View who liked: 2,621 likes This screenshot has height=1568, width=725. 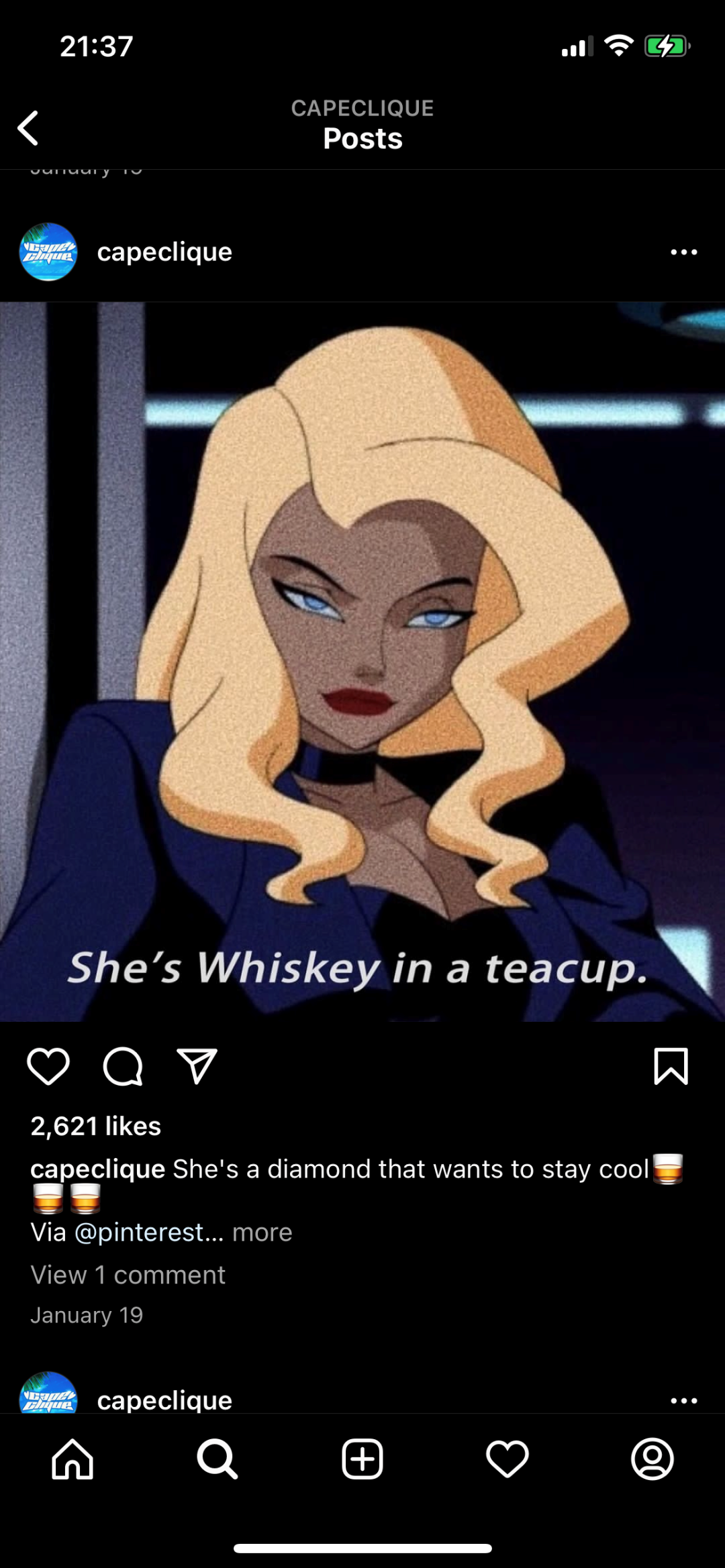[x=96, y=1126]
